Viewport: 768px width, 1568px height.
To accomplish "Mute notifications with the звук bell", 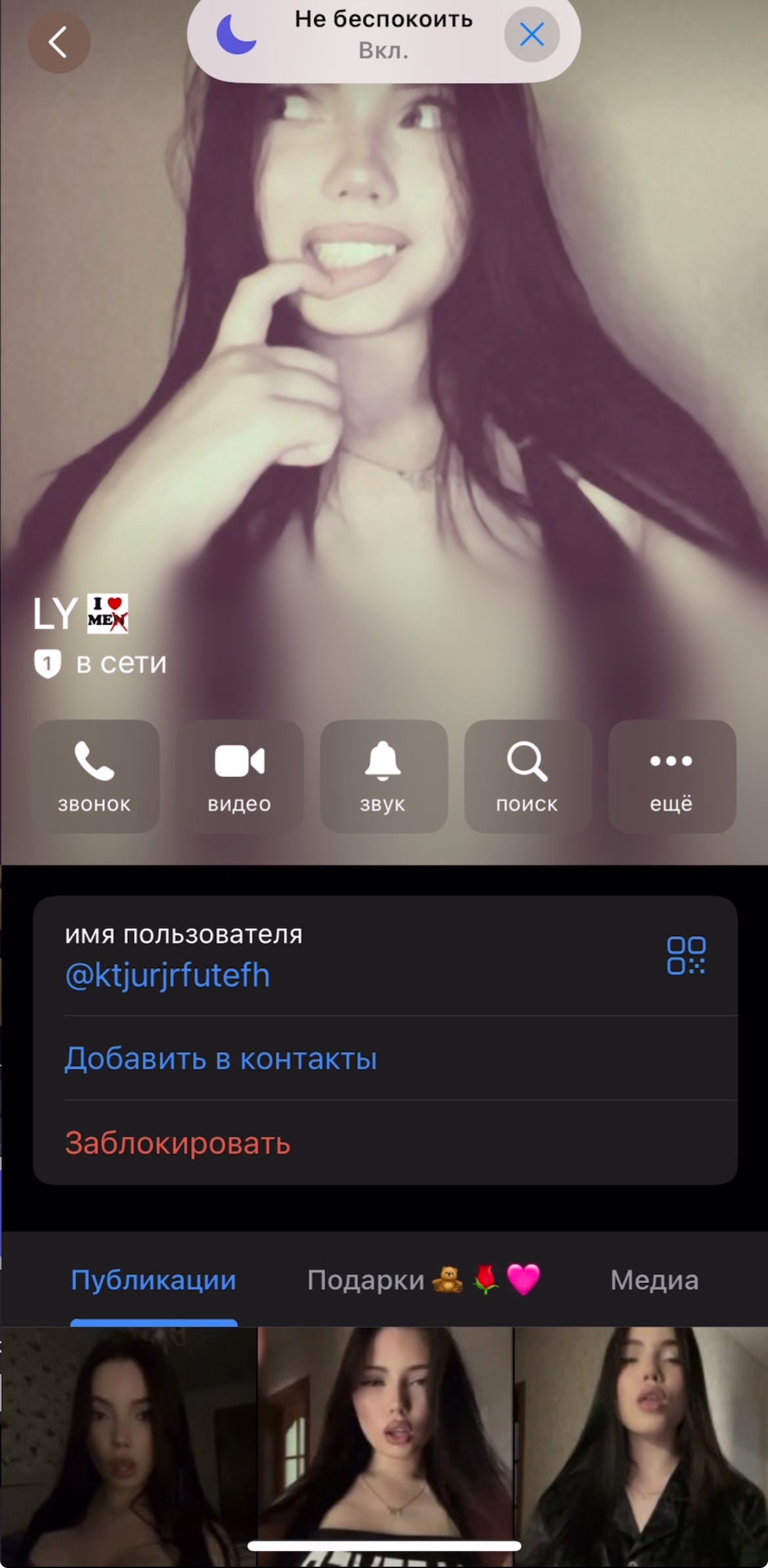I will 383,776.
